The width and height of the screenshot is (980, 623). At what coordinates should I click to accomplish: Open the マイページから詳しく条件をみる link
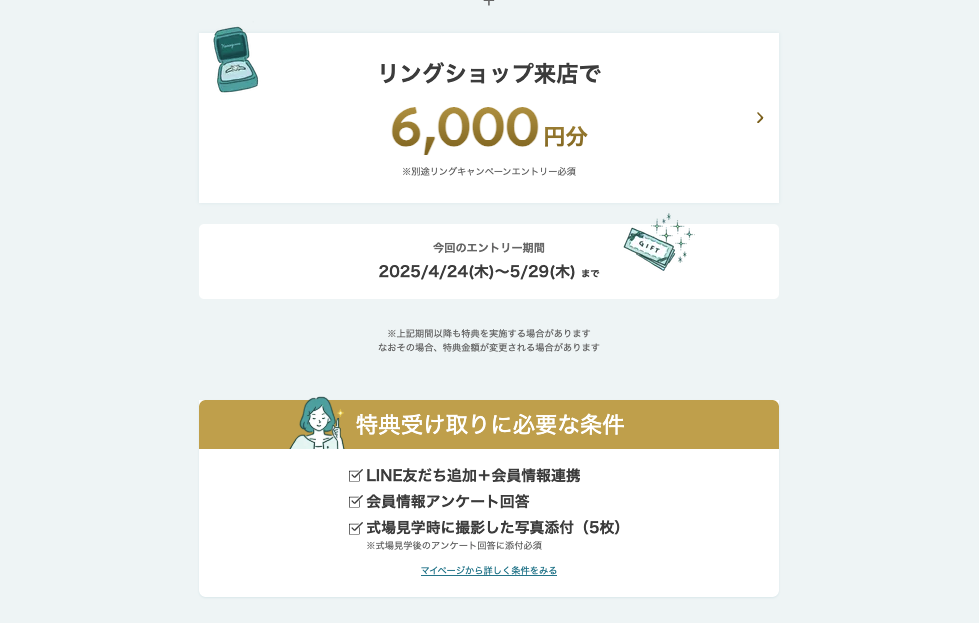(489, 571)
